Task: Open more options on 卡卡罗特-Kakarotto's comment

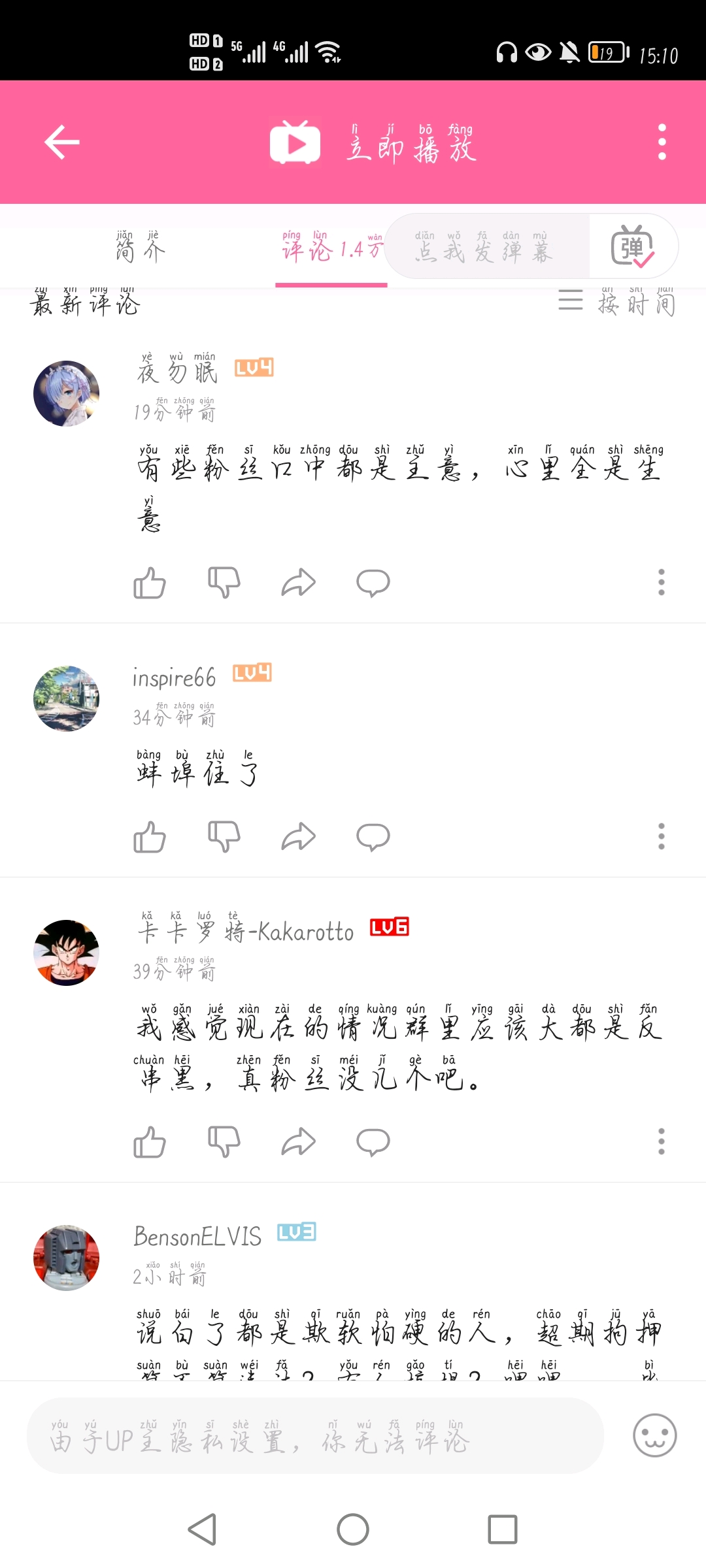Action: click(661, 1142)
